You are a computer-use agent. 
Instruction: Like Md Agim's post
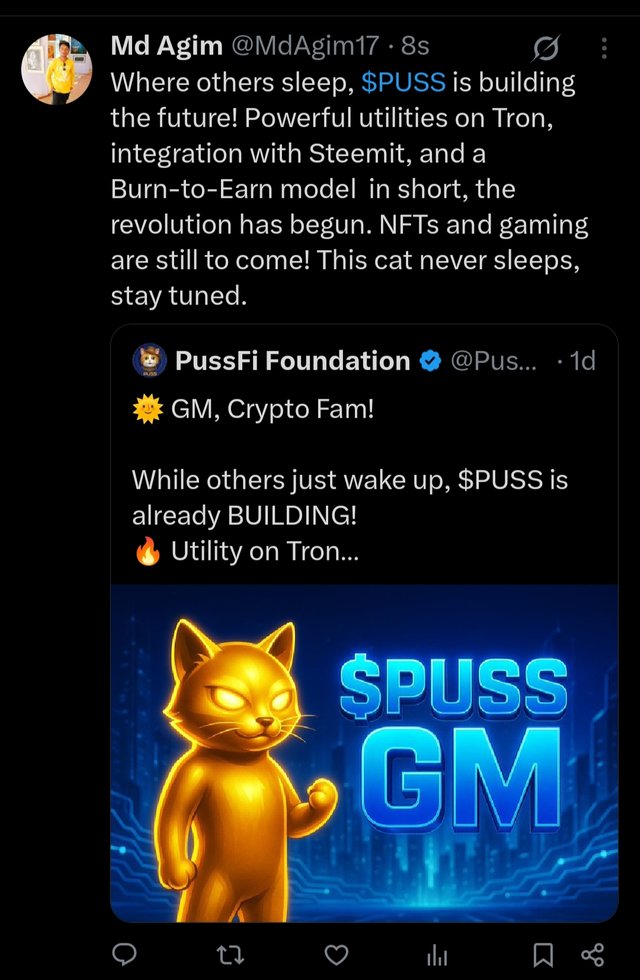point(339,953)
